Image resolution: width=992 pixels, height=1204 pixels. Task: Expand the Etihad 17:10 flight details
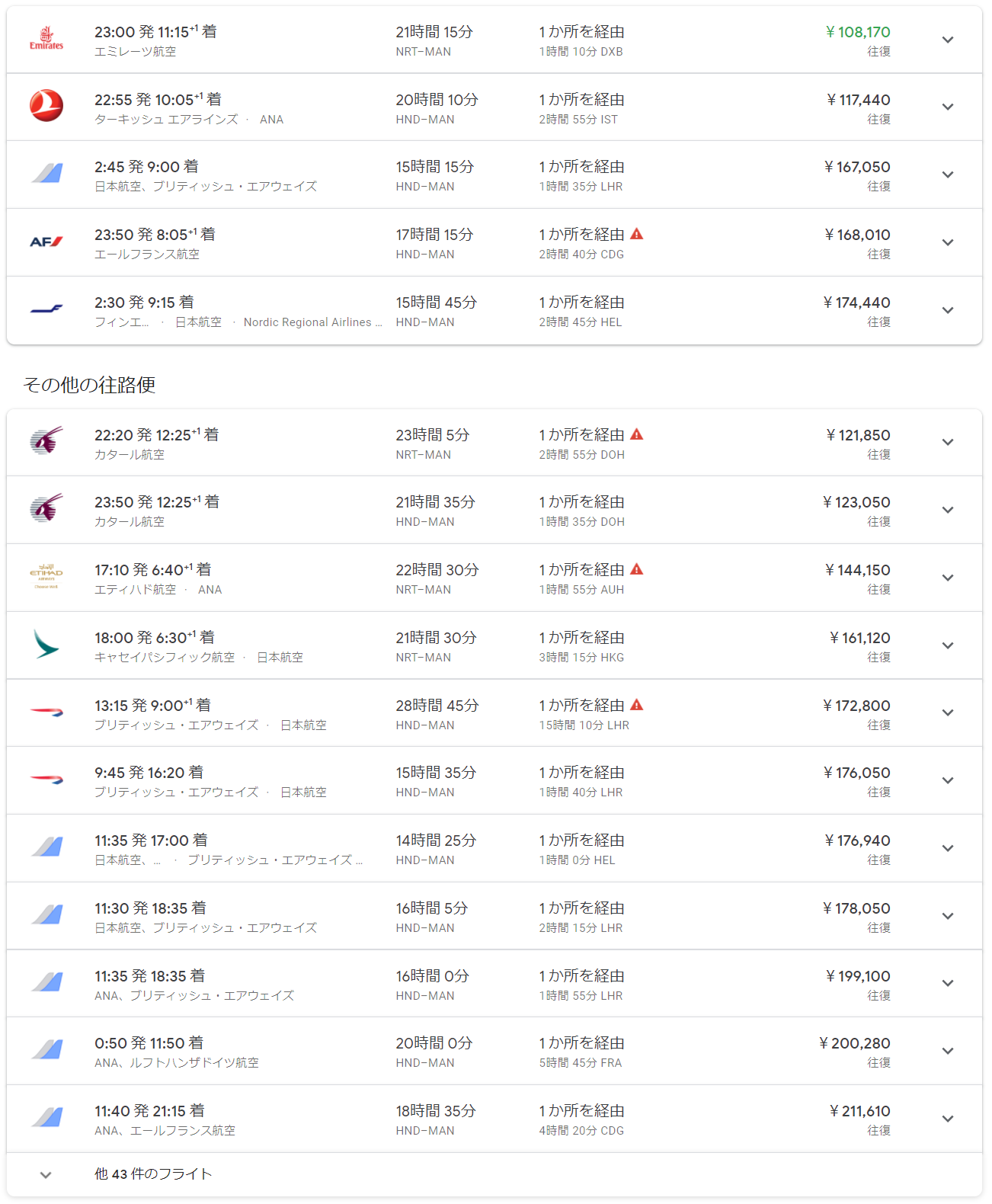click(x=947, y=578)
